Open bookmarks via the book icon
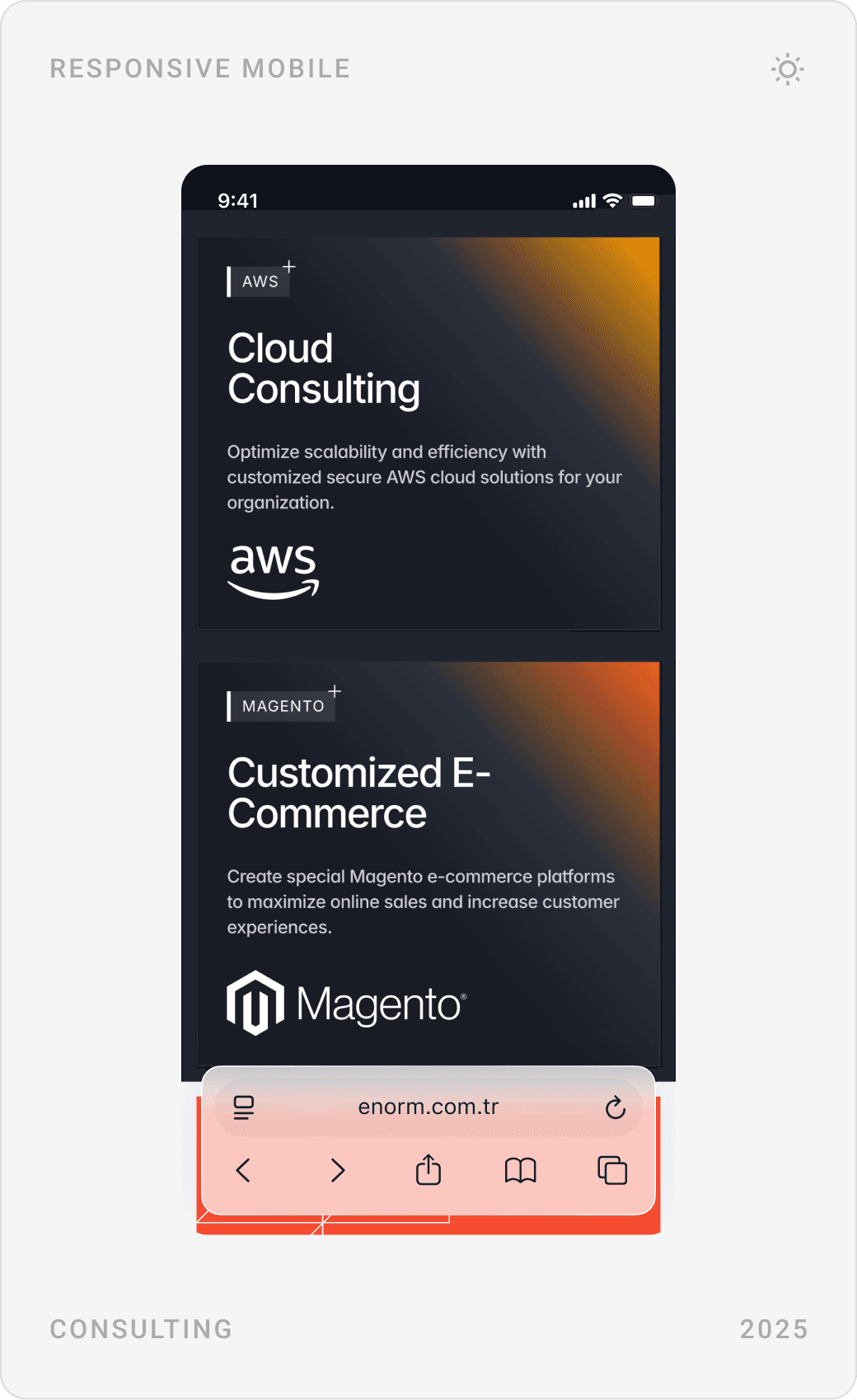This screenshot has height=1400, width=857. (x=521, y=1171)
